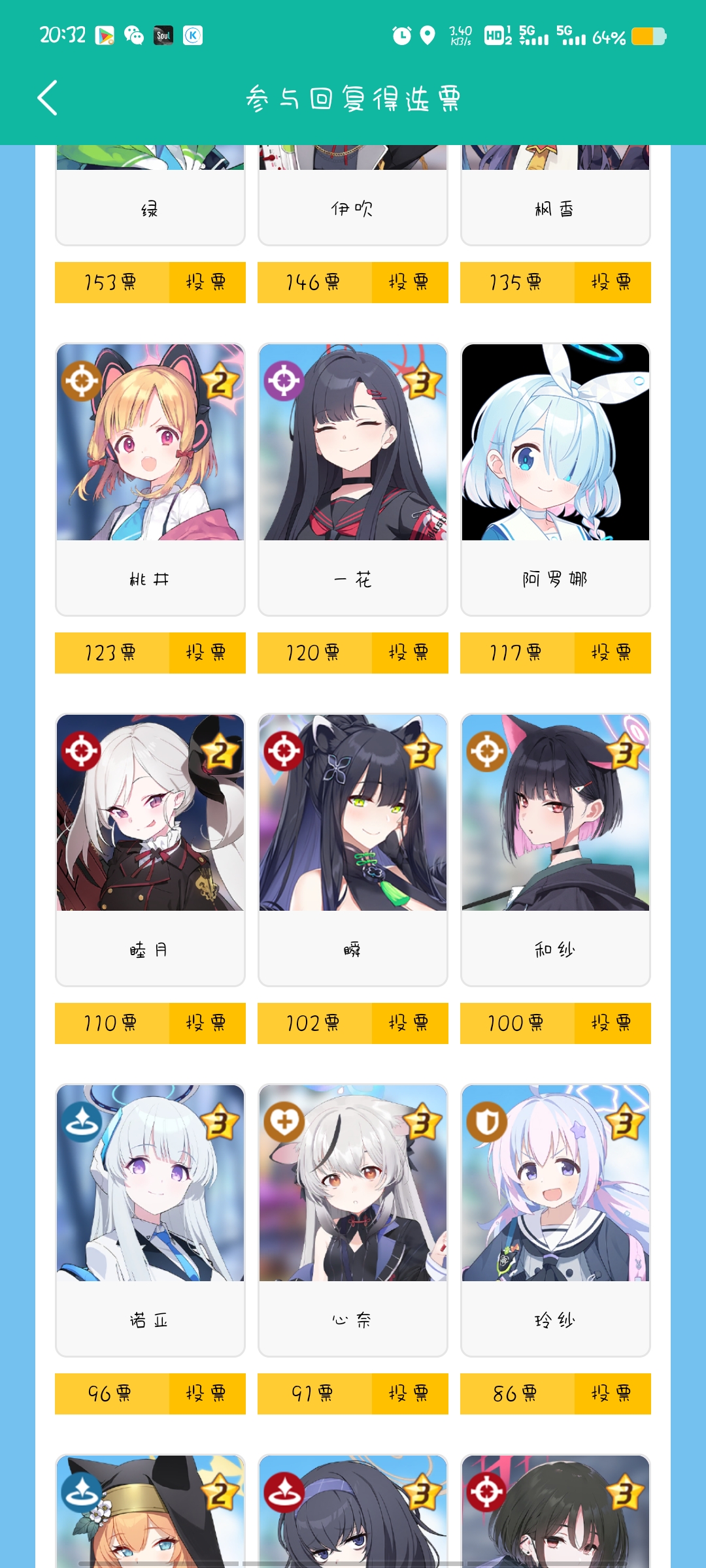Open the 心奈 character card
706x1568 pixels.
pyautogui.click(x=353, y=1220)
